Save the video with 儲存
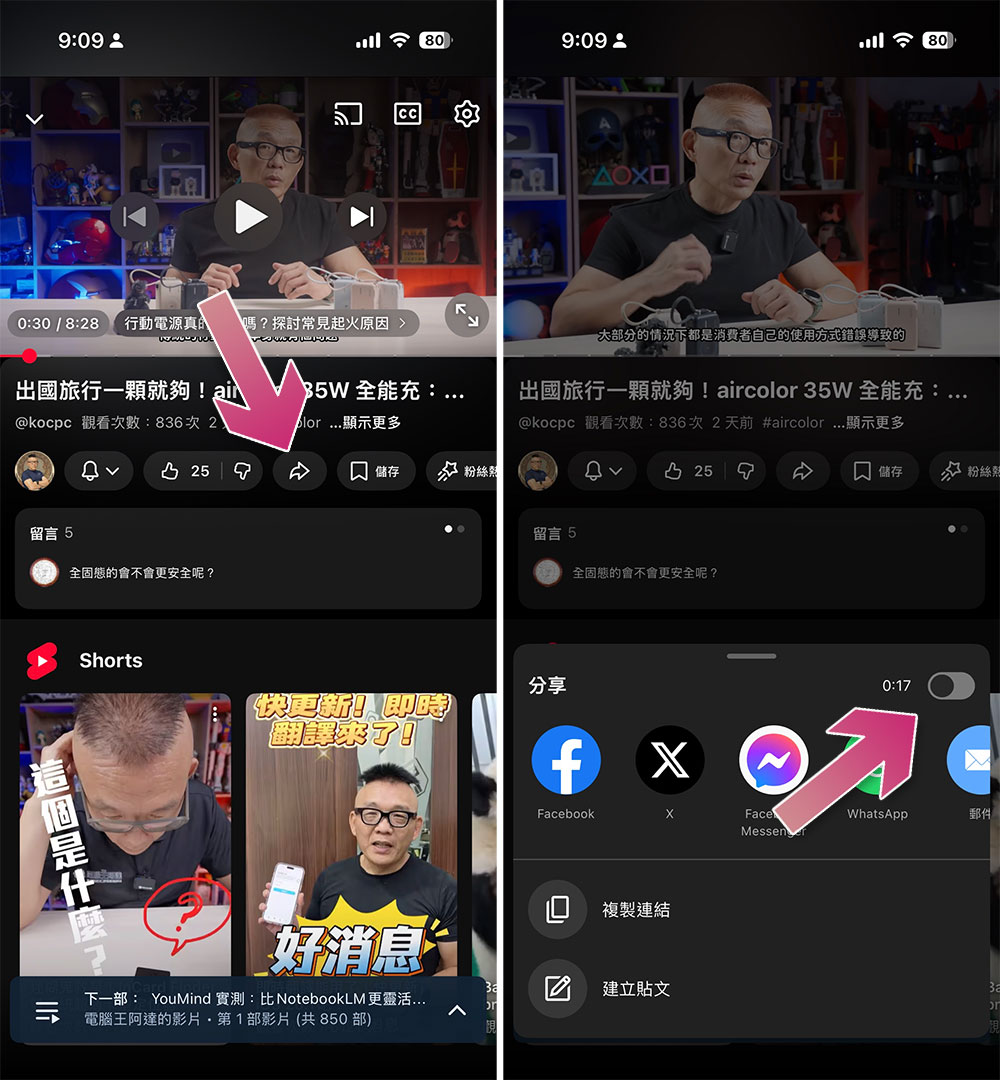 pyautogui.click(x=376, y=470)
